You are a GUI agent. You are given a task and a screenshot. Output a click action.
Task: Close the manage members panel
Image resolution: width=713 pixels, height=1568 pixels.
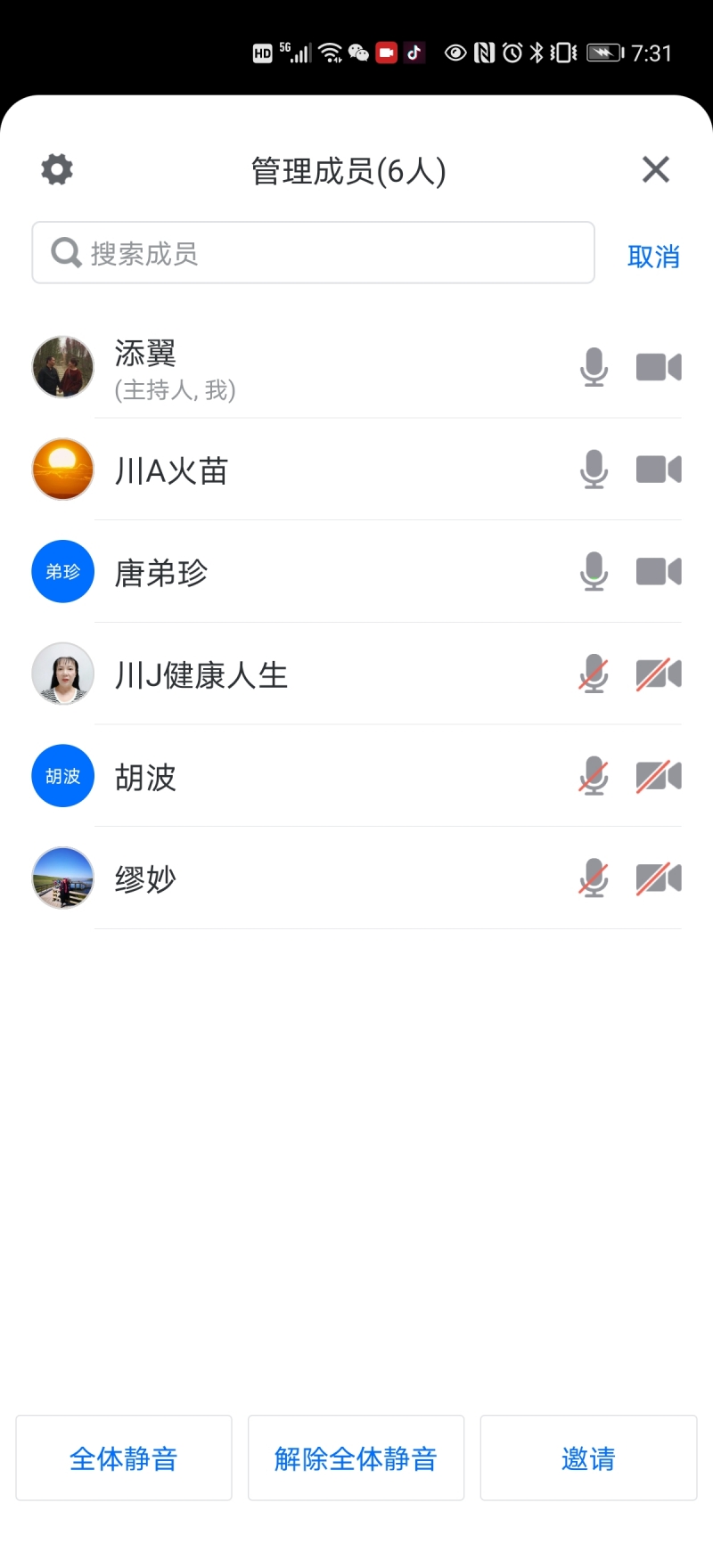tap(655, 169)
